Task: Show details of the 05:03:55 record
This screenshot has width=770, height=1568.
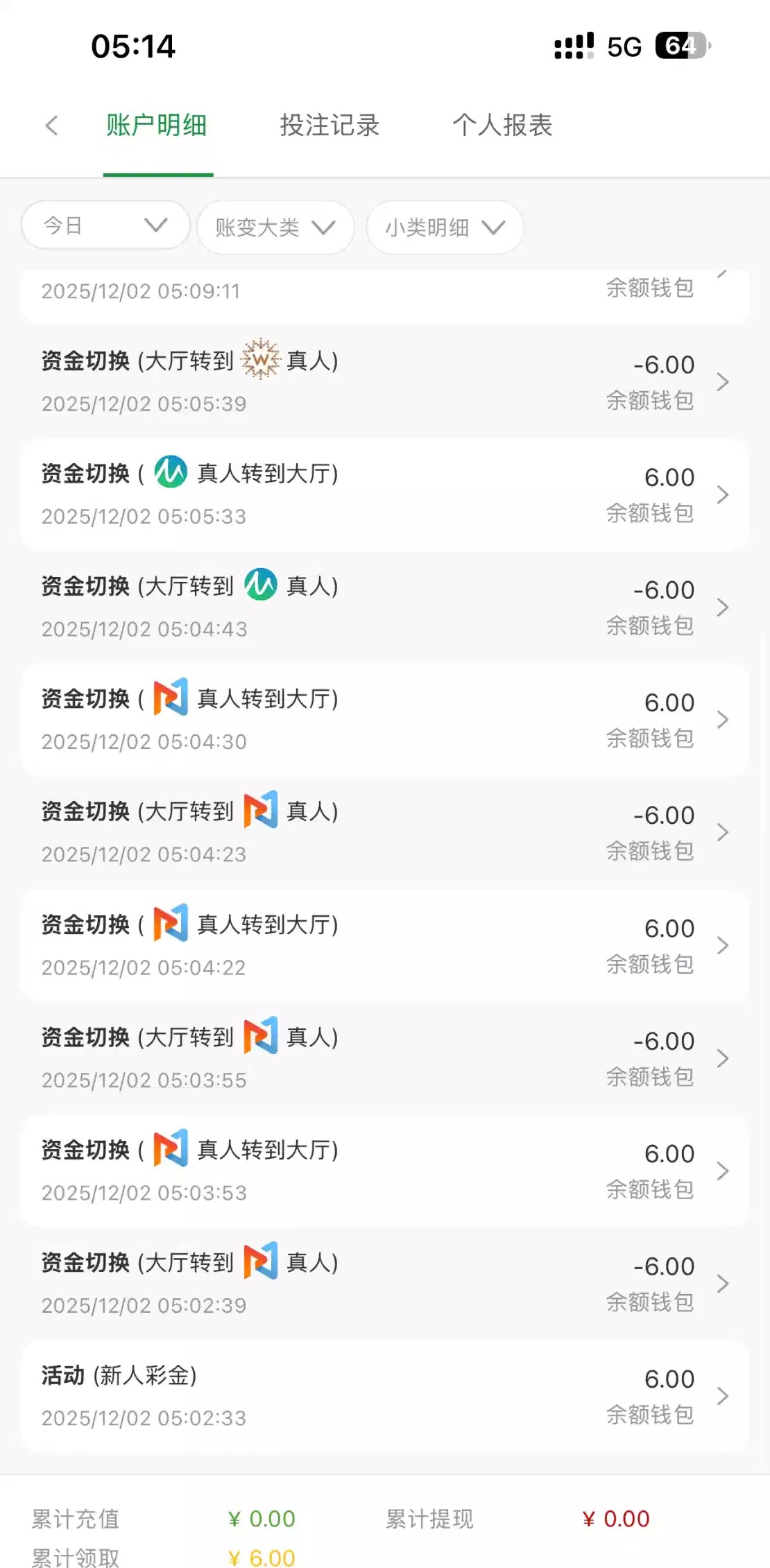Action: (384, 1058)
